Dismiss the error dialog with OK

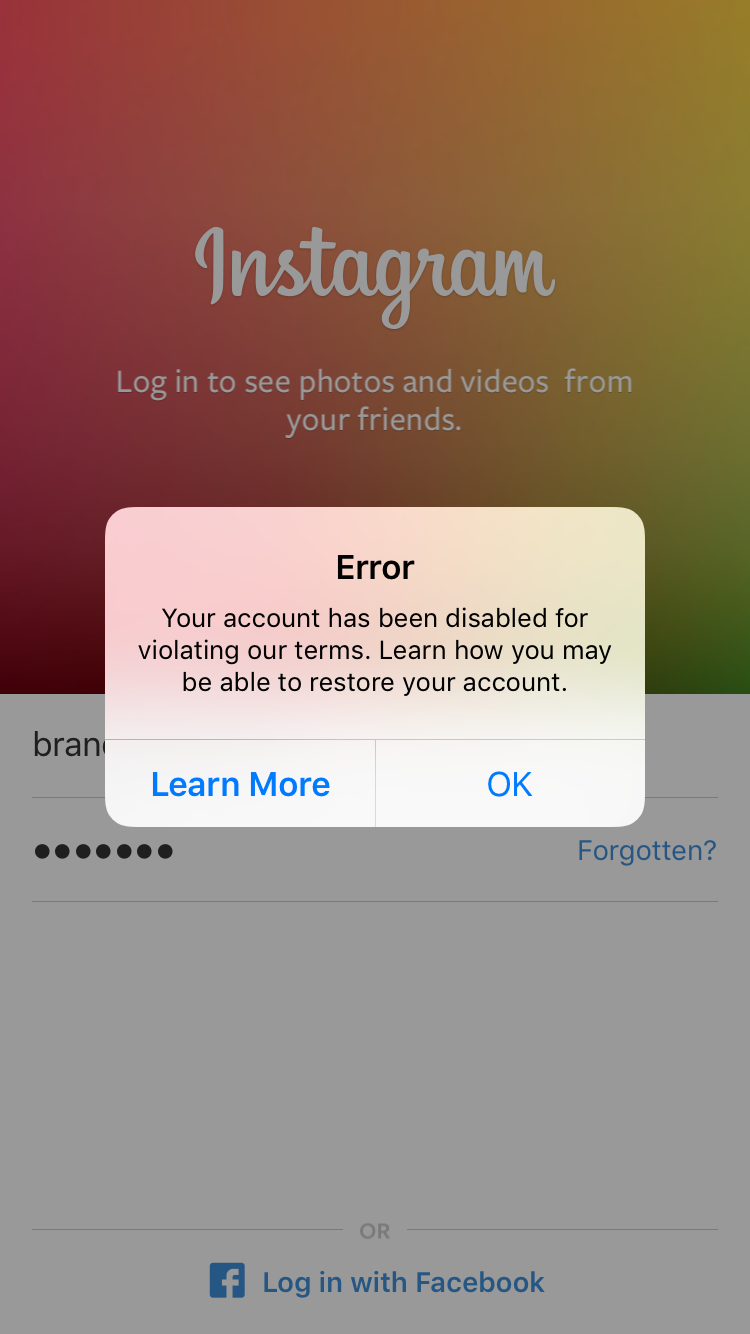(510, 784)
